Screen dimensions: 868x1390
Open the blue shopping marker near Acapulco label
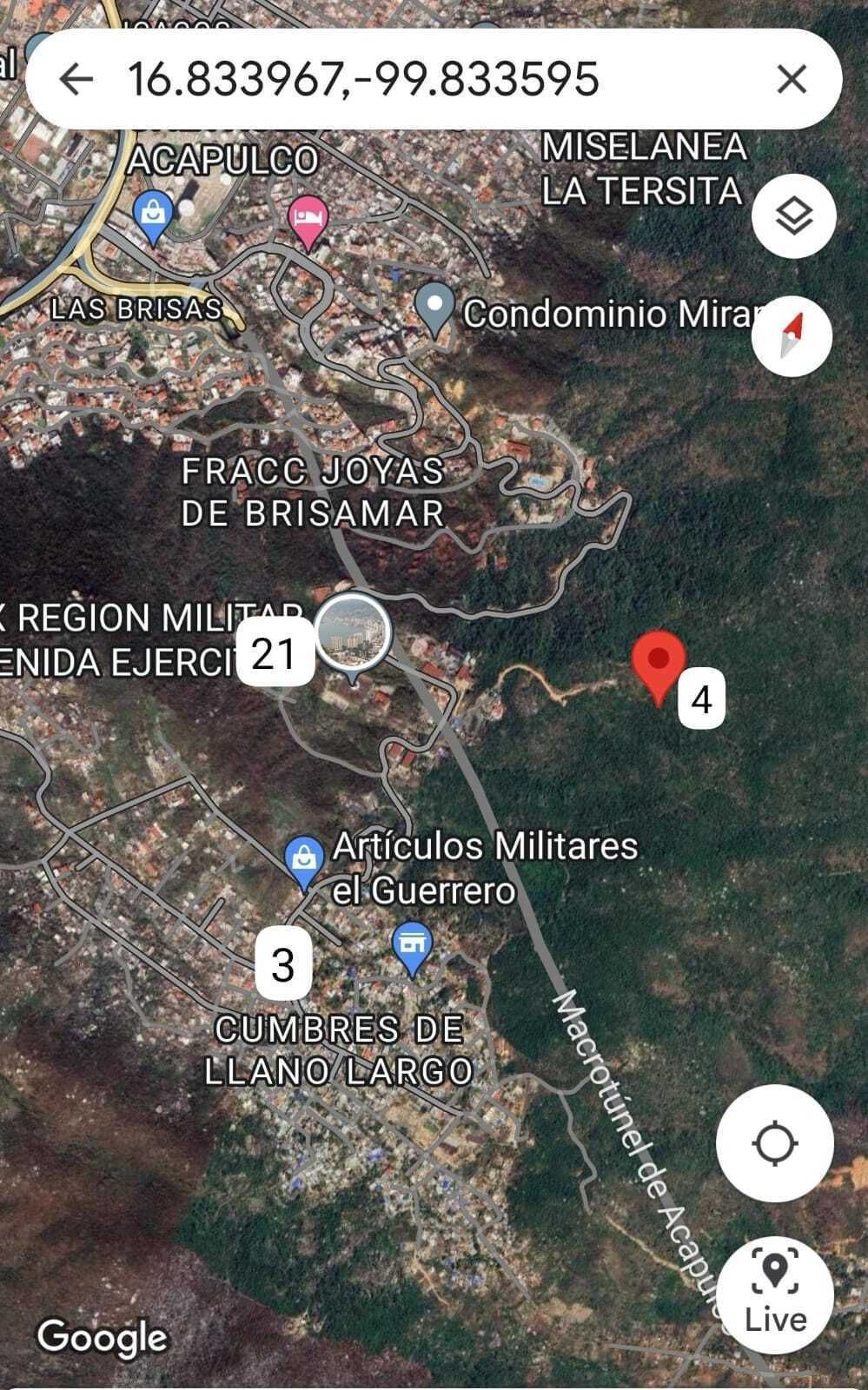153,214
